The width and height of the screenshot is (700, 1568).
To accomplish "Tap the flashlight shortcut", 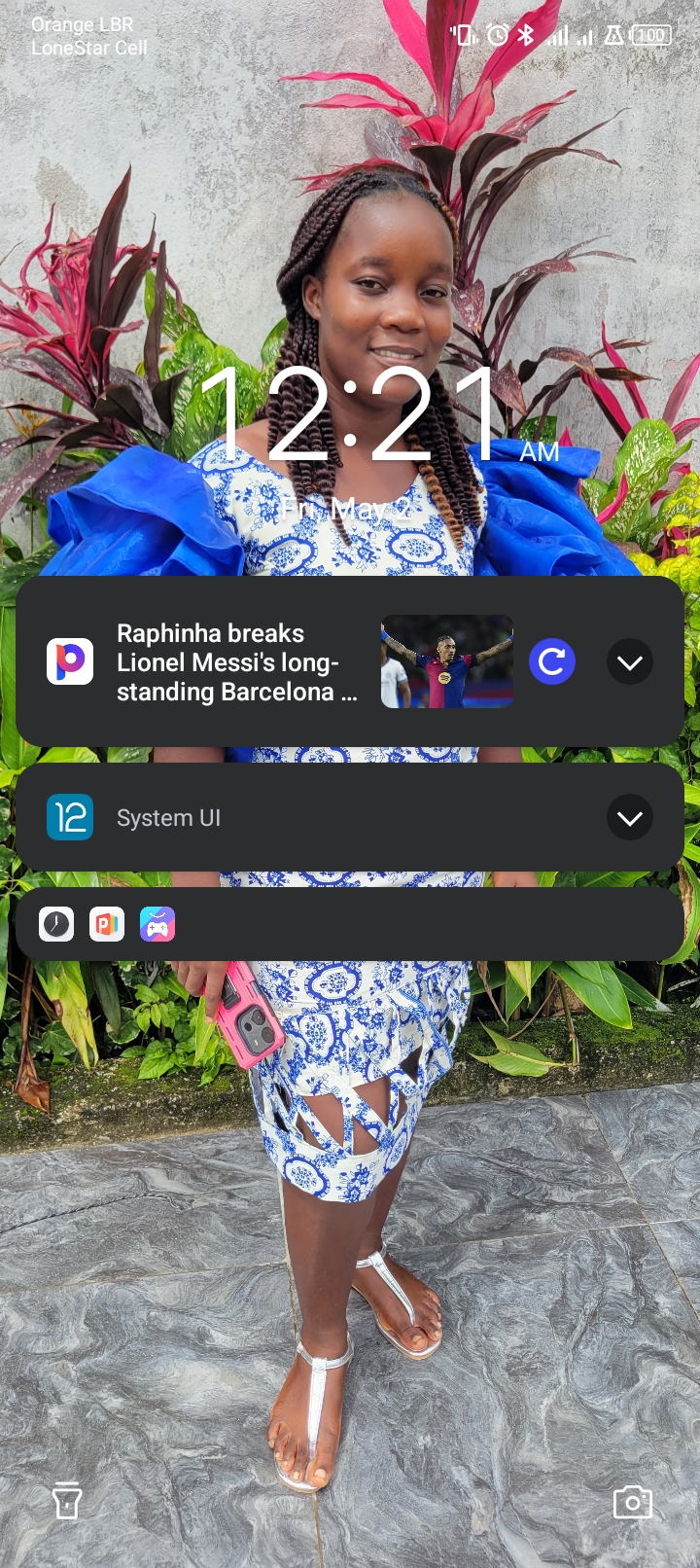I will 66,1502.
